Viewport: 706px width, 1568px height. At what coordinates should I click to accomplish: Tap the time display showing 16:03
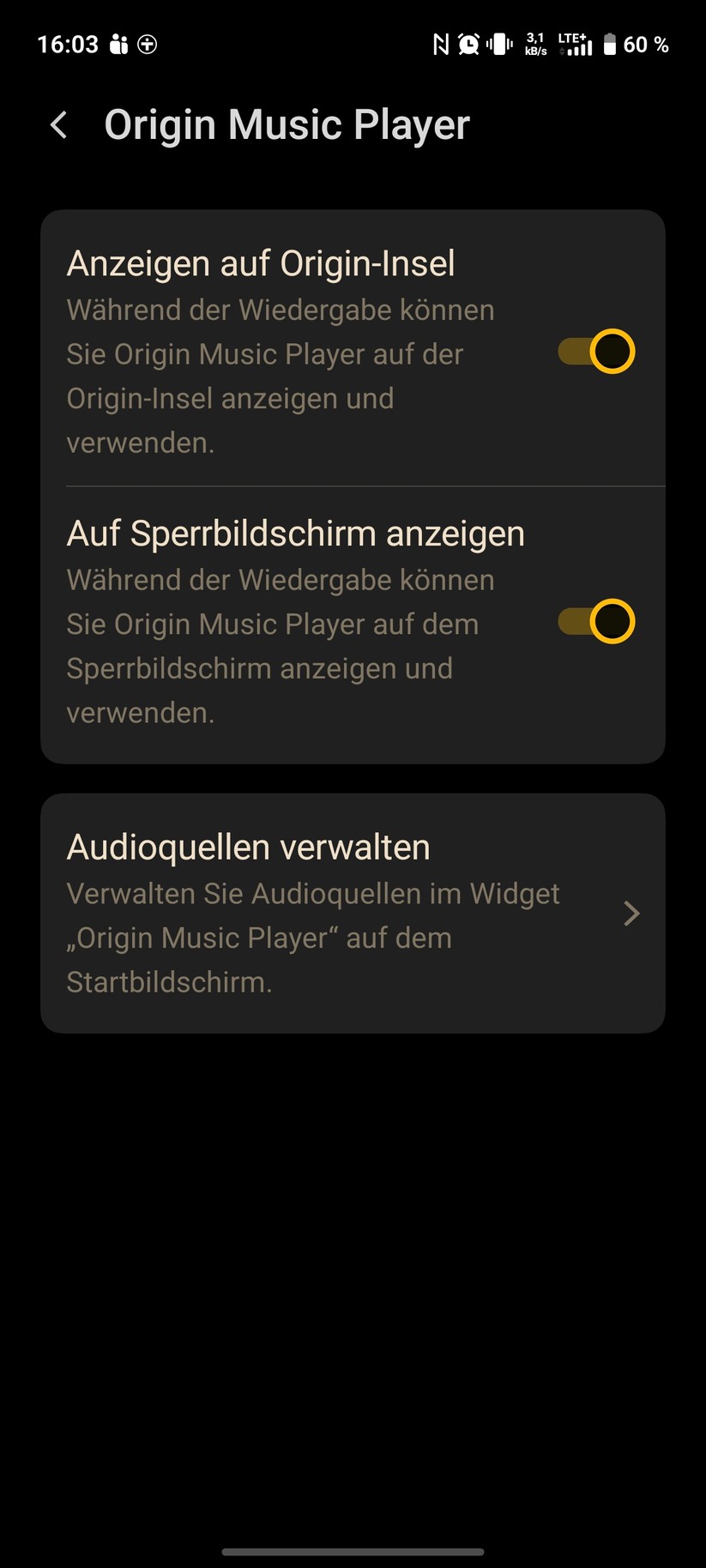click(69, 44)
